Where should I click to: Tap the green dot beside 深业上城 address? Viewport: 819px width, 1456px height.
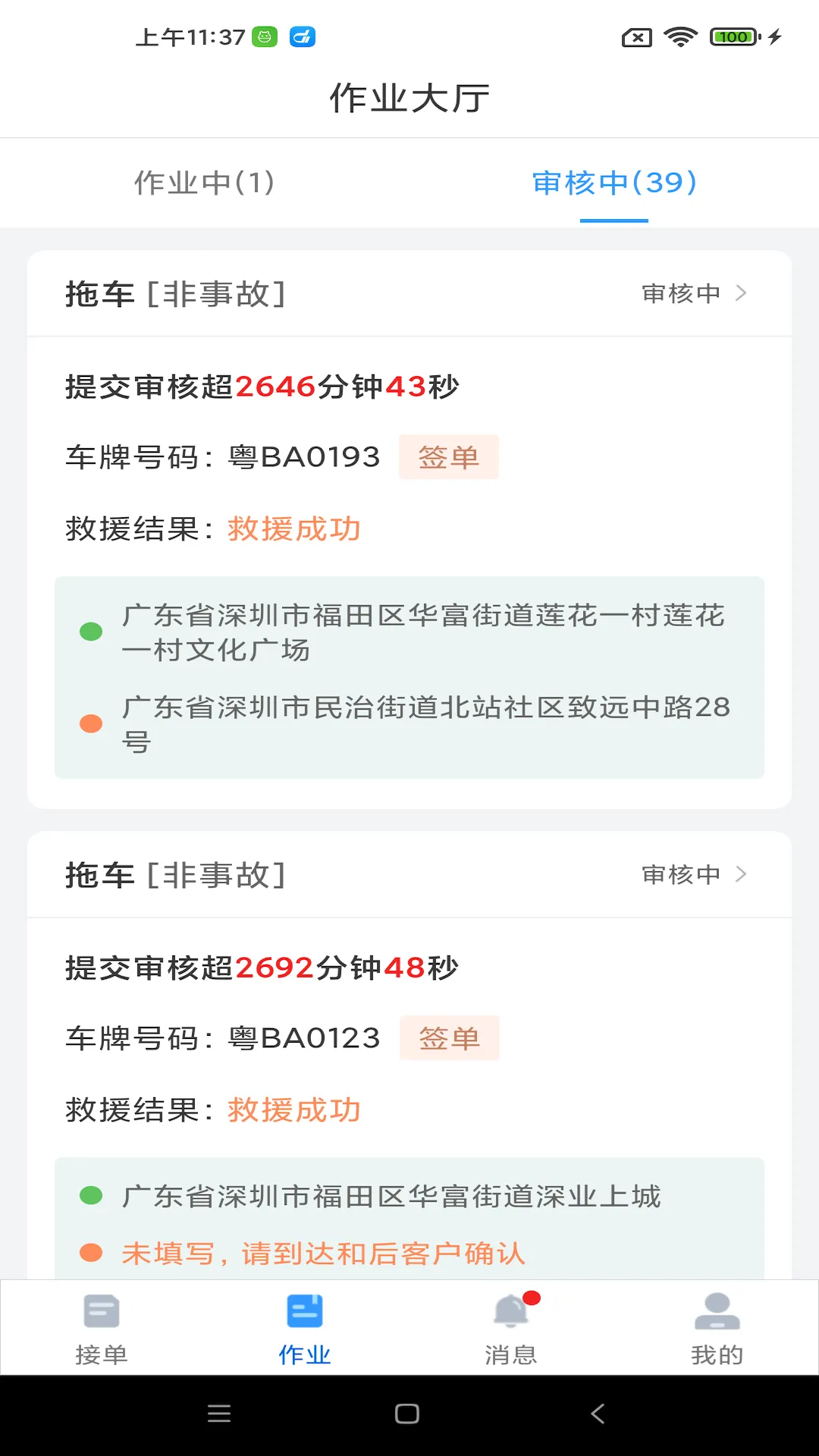coord(91,1196)
